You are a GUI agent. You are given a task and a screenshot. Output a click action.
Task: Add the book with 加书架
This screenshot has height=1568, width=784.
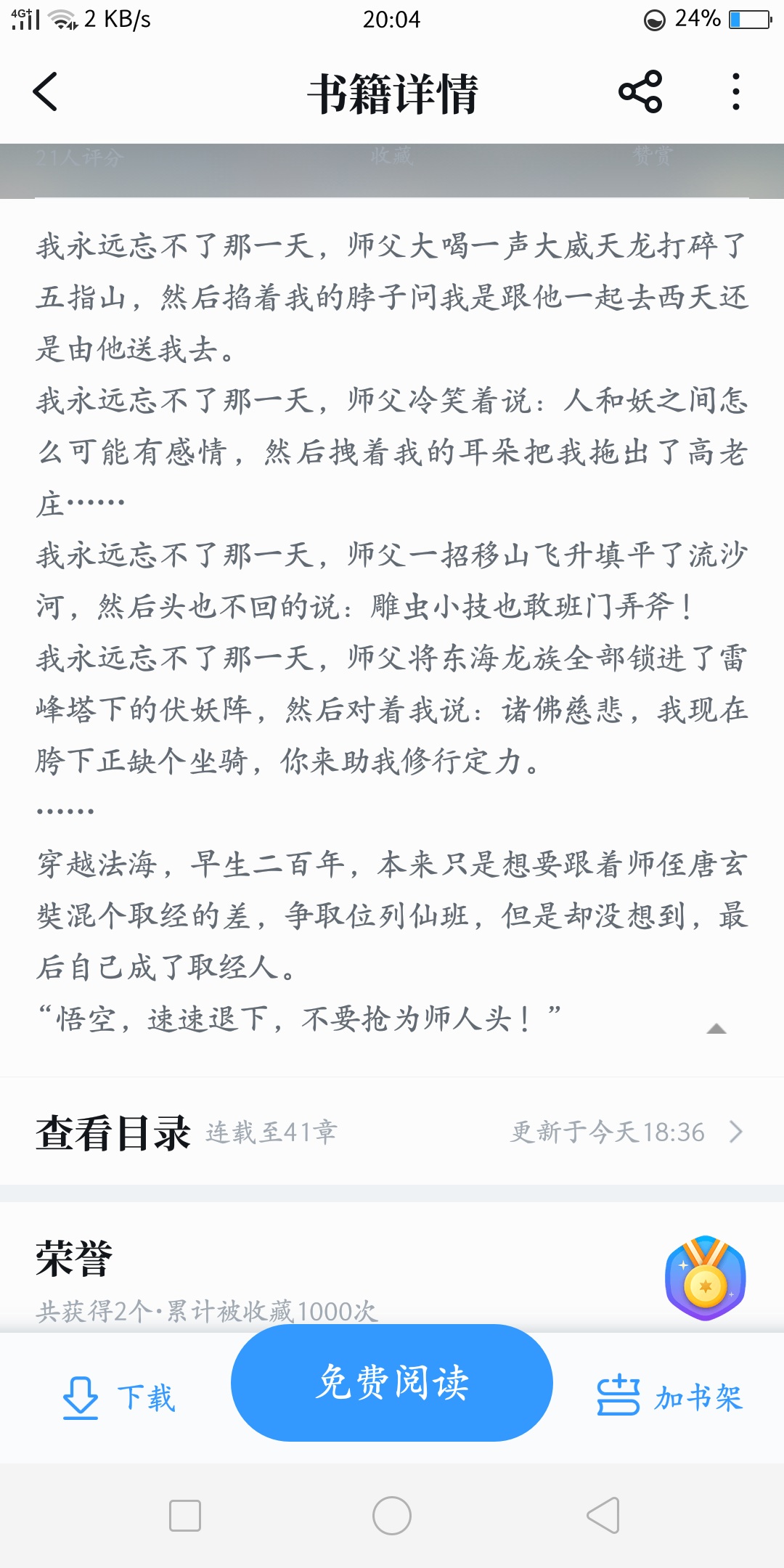tap(669, 1396)
